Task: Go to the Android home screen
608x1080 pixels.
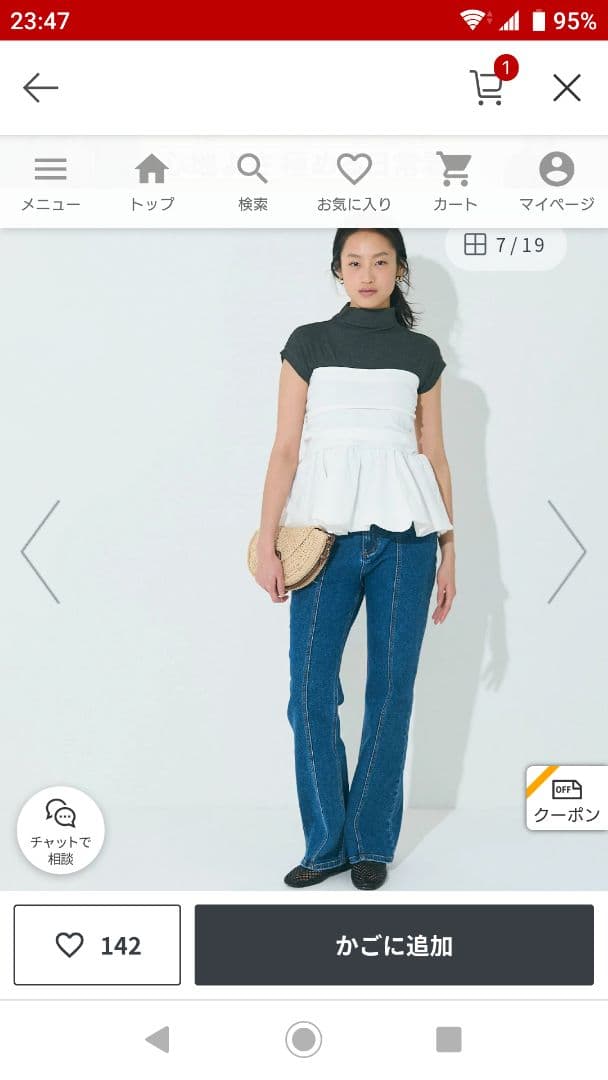Action: click(x=304, y=1040)
